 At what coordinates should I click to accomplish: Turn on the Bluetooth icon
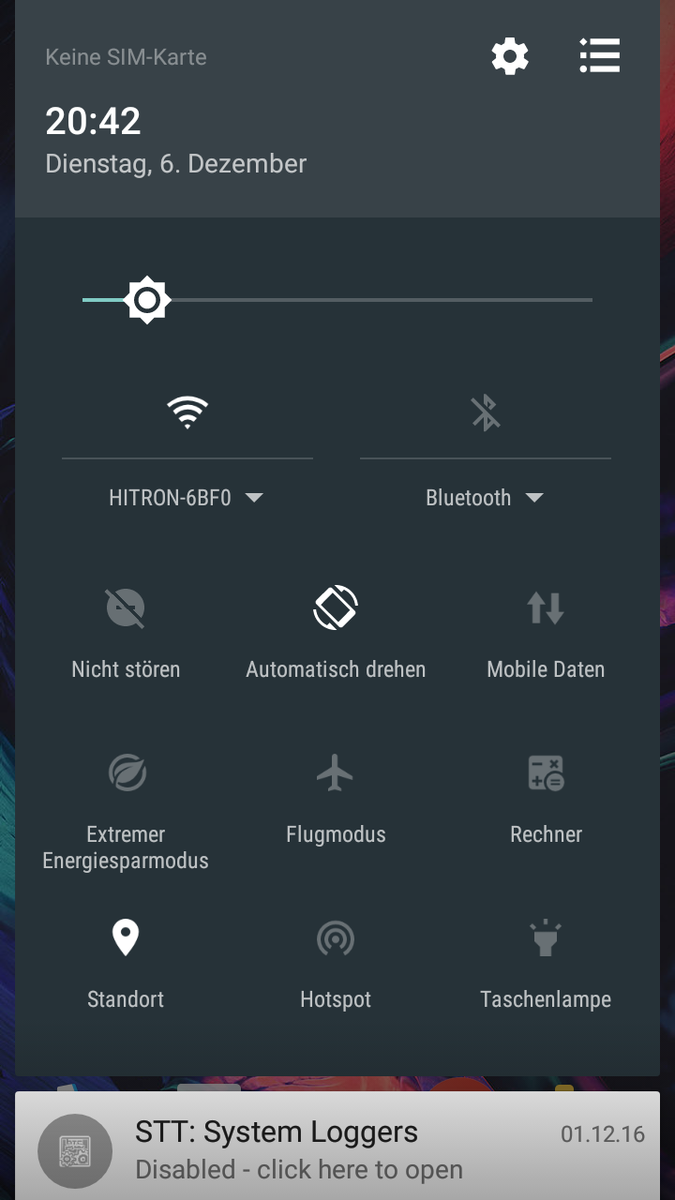pyautogui.click(x=486, y=412)
